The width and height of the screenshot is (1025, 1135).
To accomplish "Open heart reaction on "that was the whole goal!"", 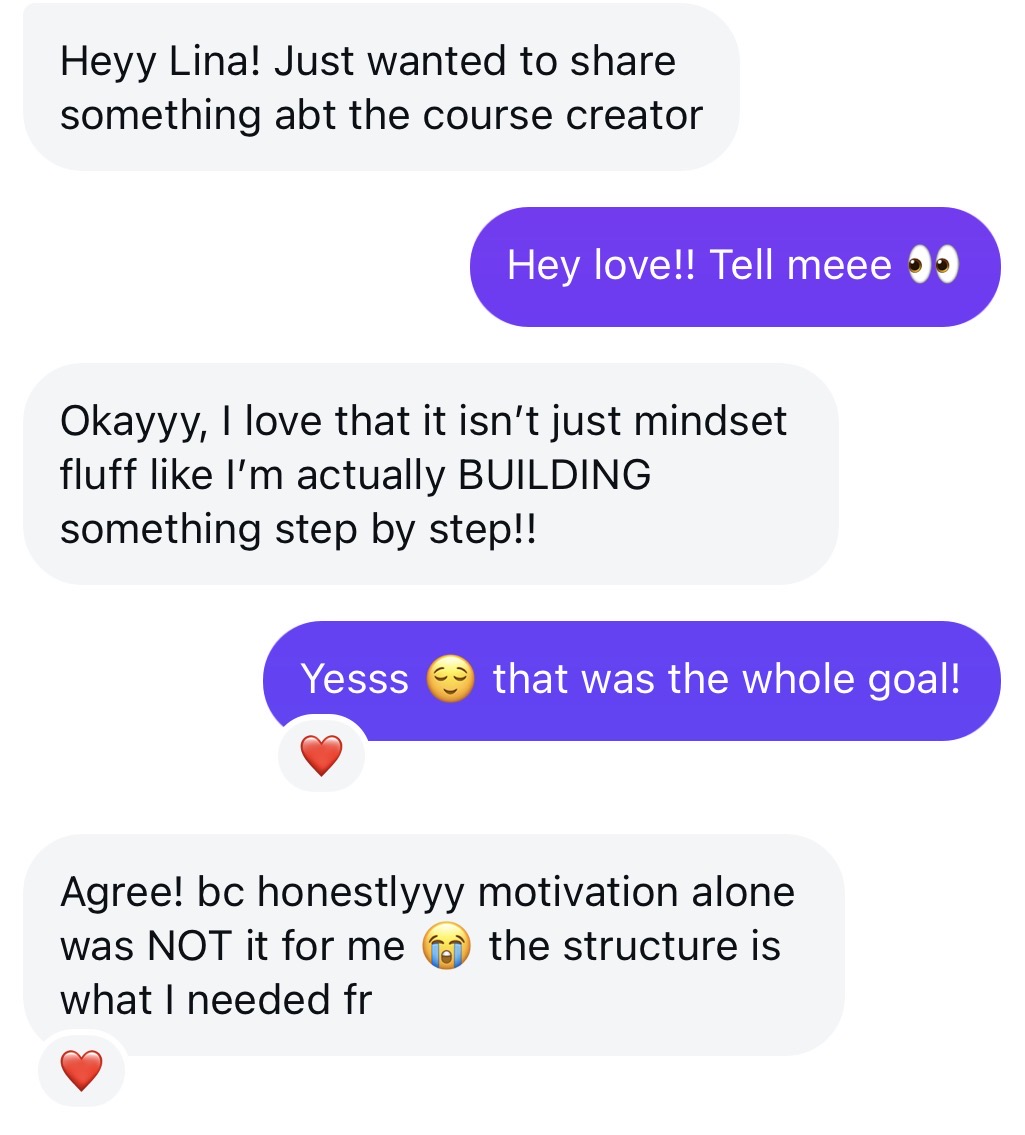I will [x=321, y=755].
